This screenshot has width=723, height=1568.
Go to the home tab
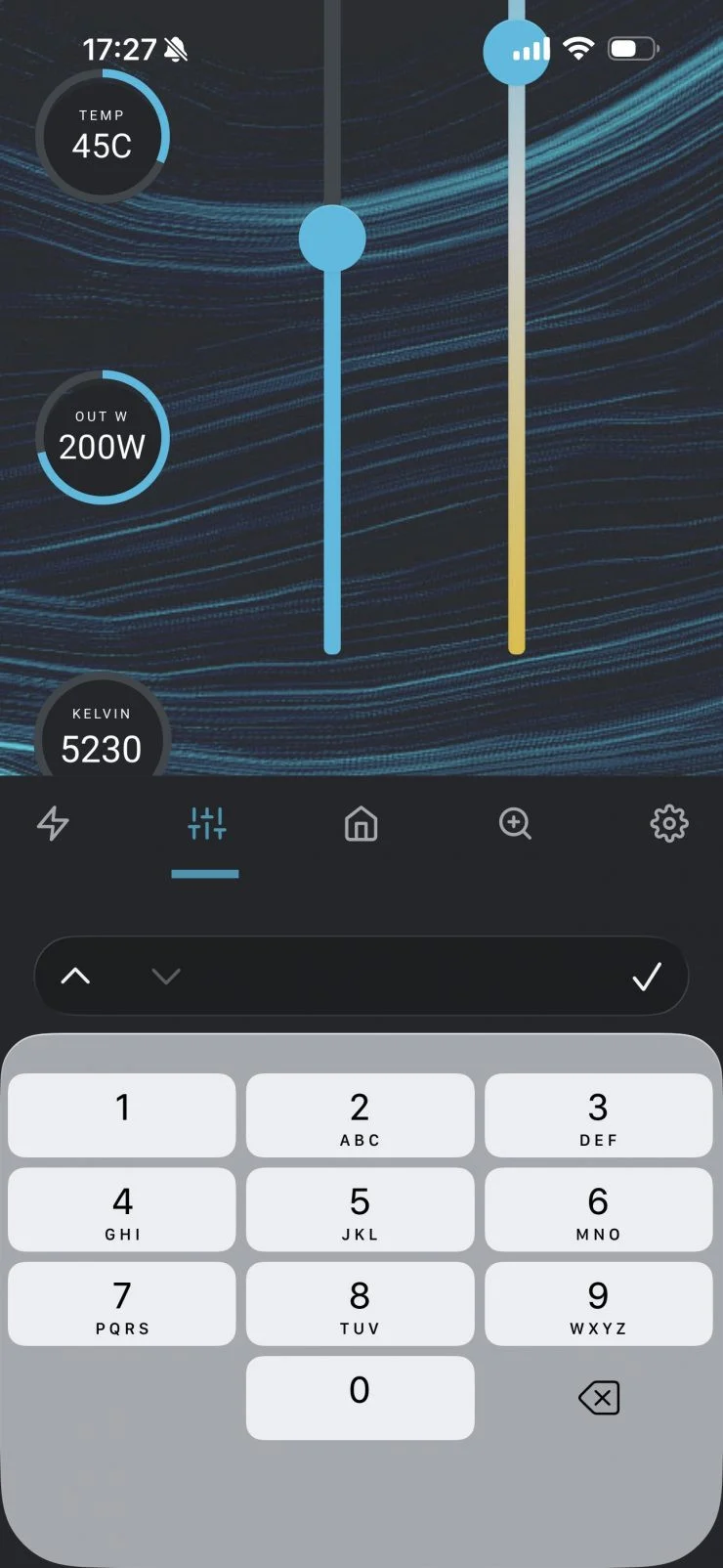point(361,823)
